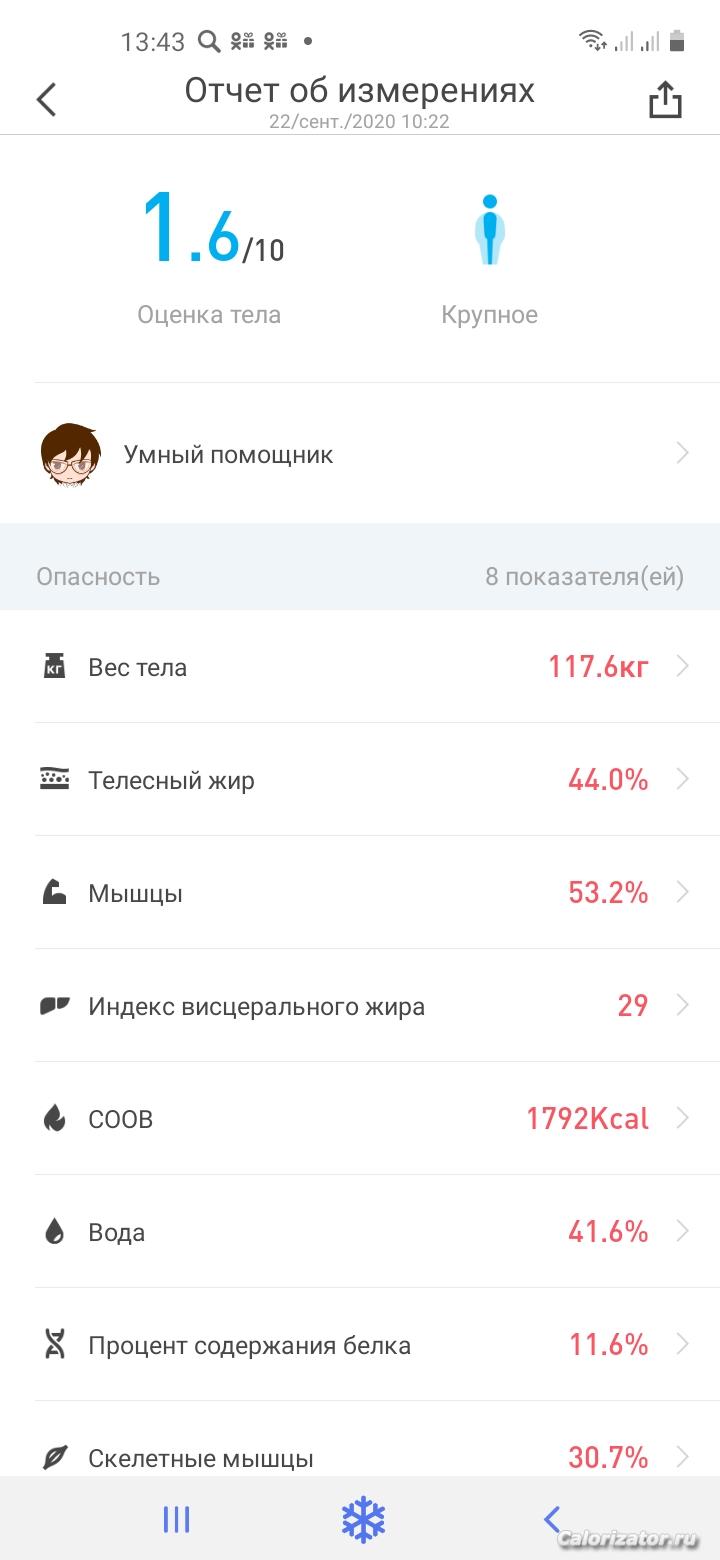The image size is (720, 1560).
Task: Share the measurement report
Action: [665, 100]
